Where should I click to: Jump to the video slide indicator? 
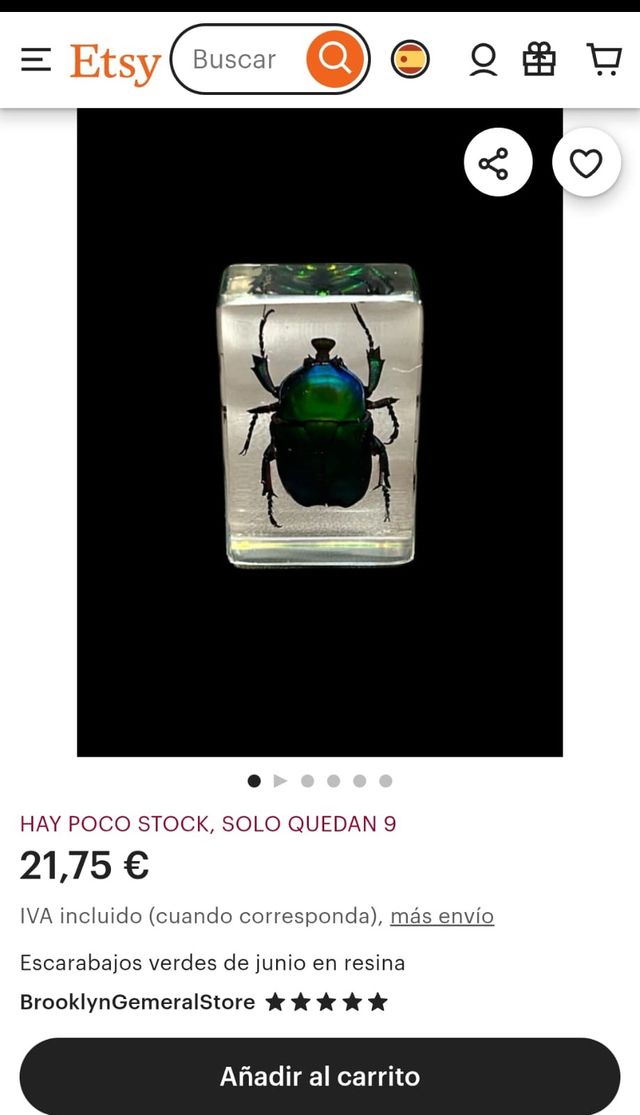(x=280, y=781)
